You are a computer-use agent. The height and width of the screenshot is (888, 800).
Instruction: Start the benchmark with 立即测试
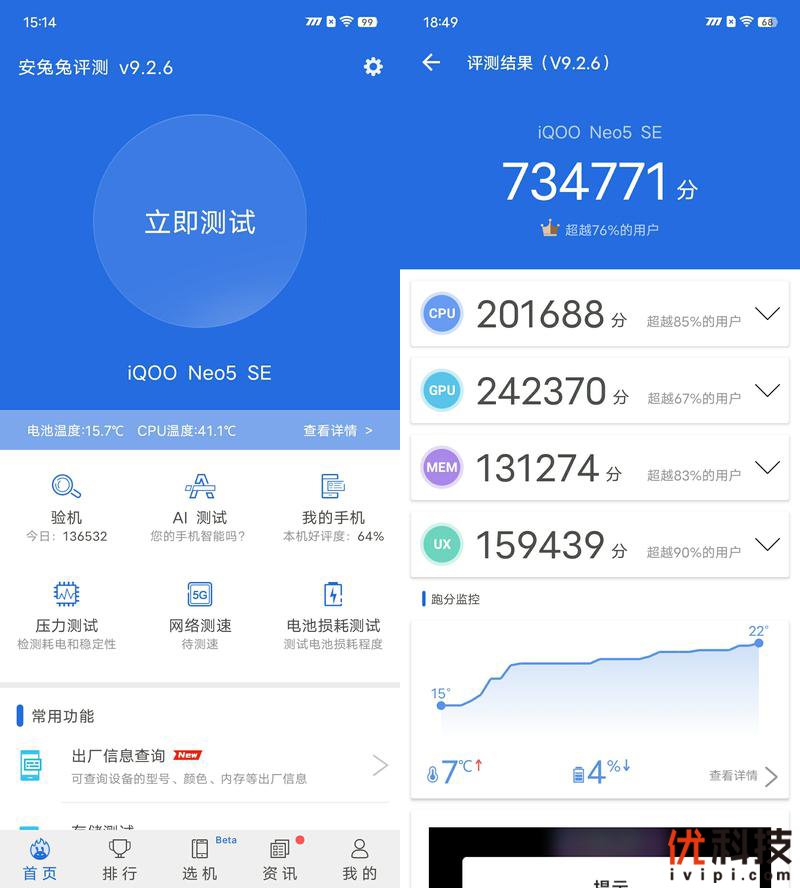pyautogui.click(x=200, y=222)
